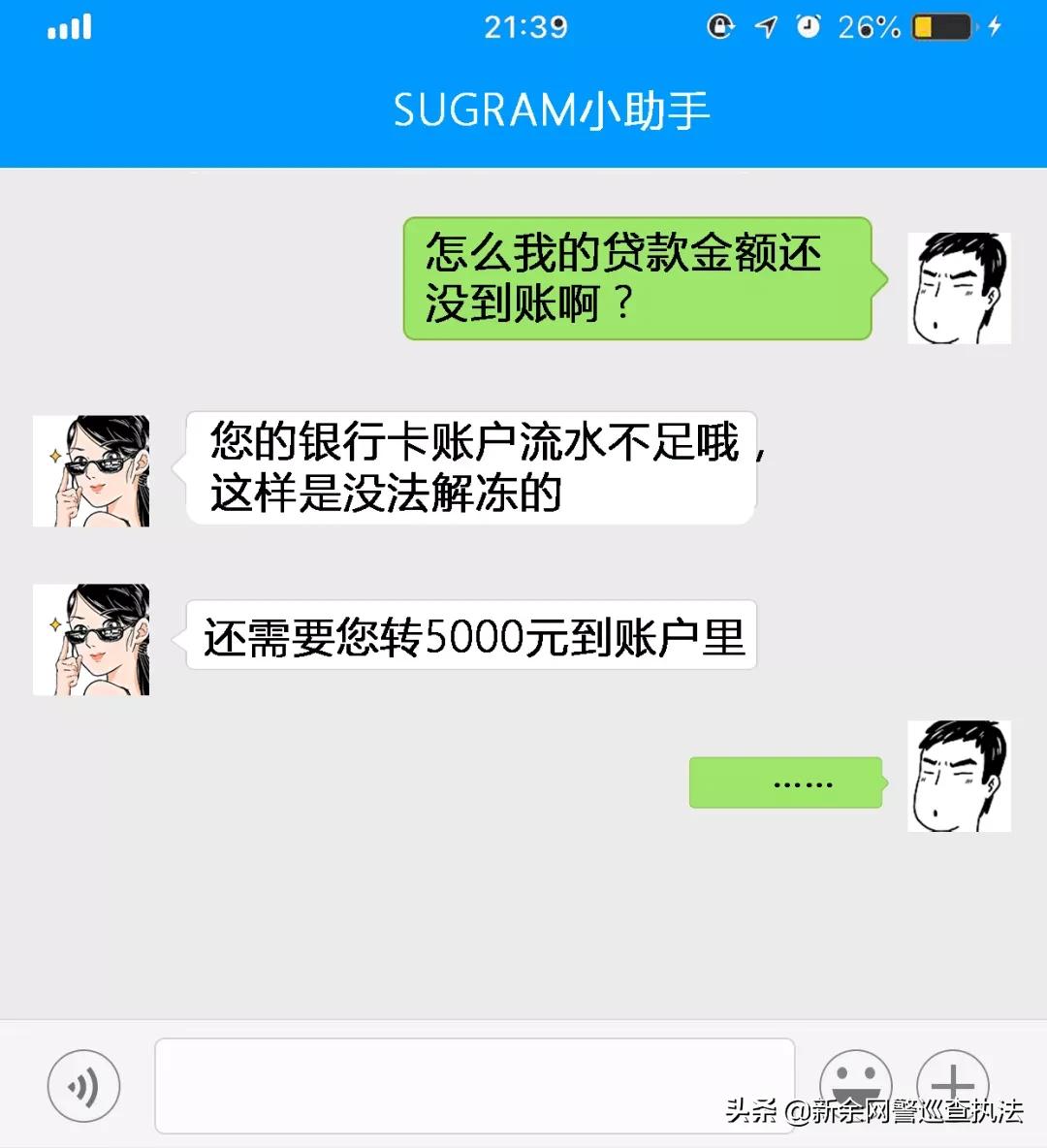Tap the smiley emoji icon

coord(856,1083)
